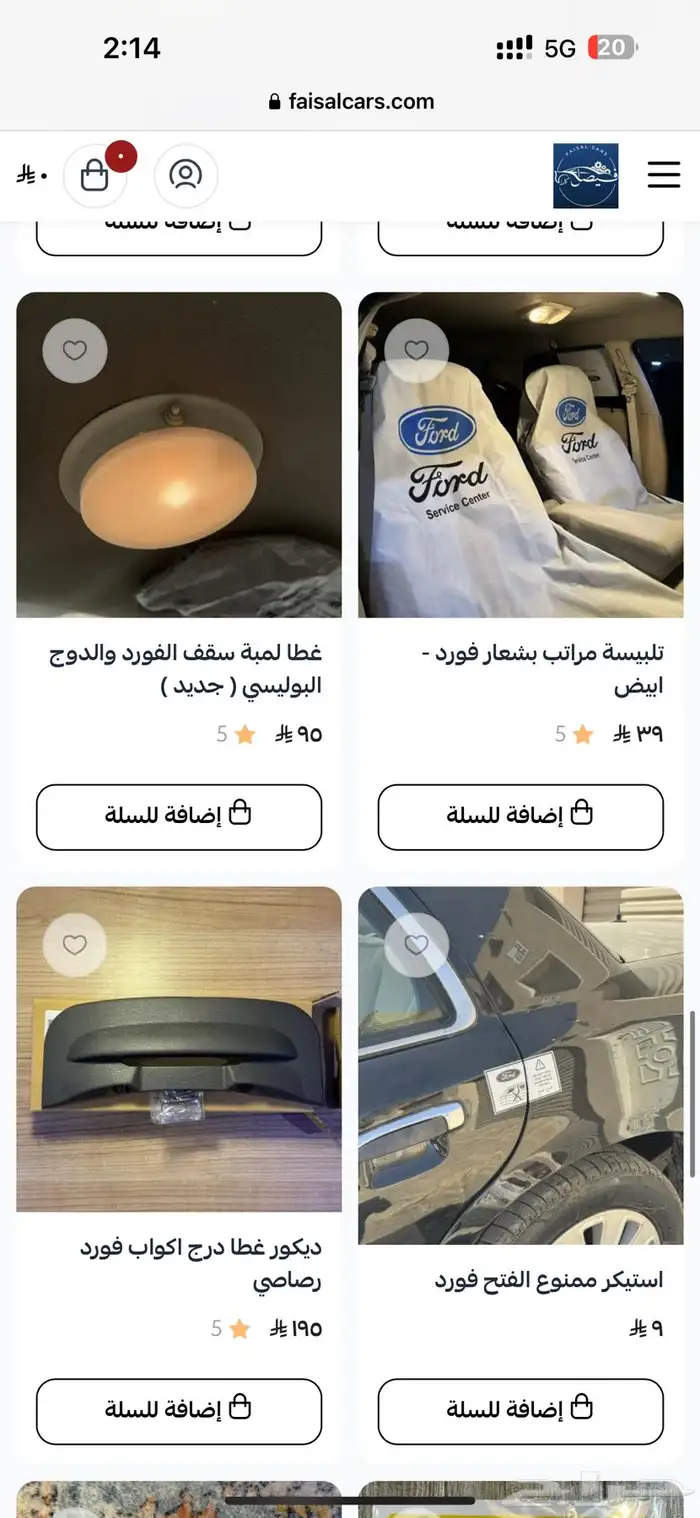Favorite the Ford no-opening sticker

click(416, 945)
